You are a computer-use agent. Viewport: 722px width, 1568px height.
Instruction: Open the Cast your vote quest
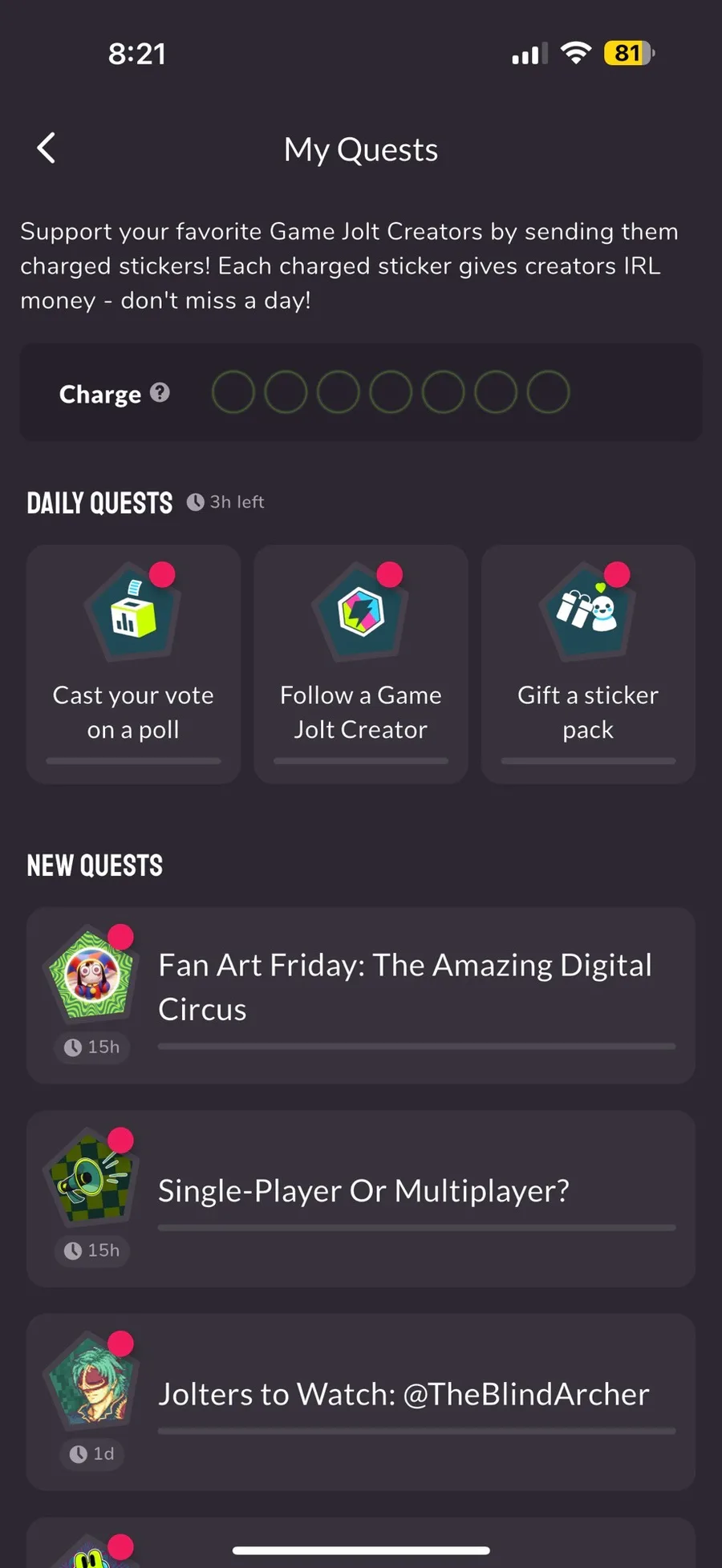click(x=133, y=664)
